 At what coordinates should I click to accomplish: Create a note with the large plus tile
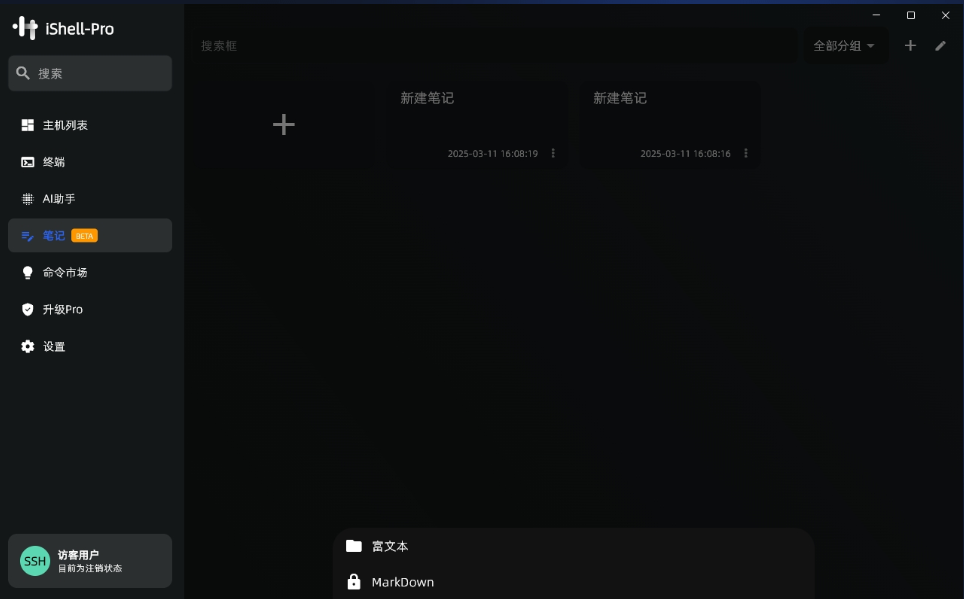click(284, 124)
